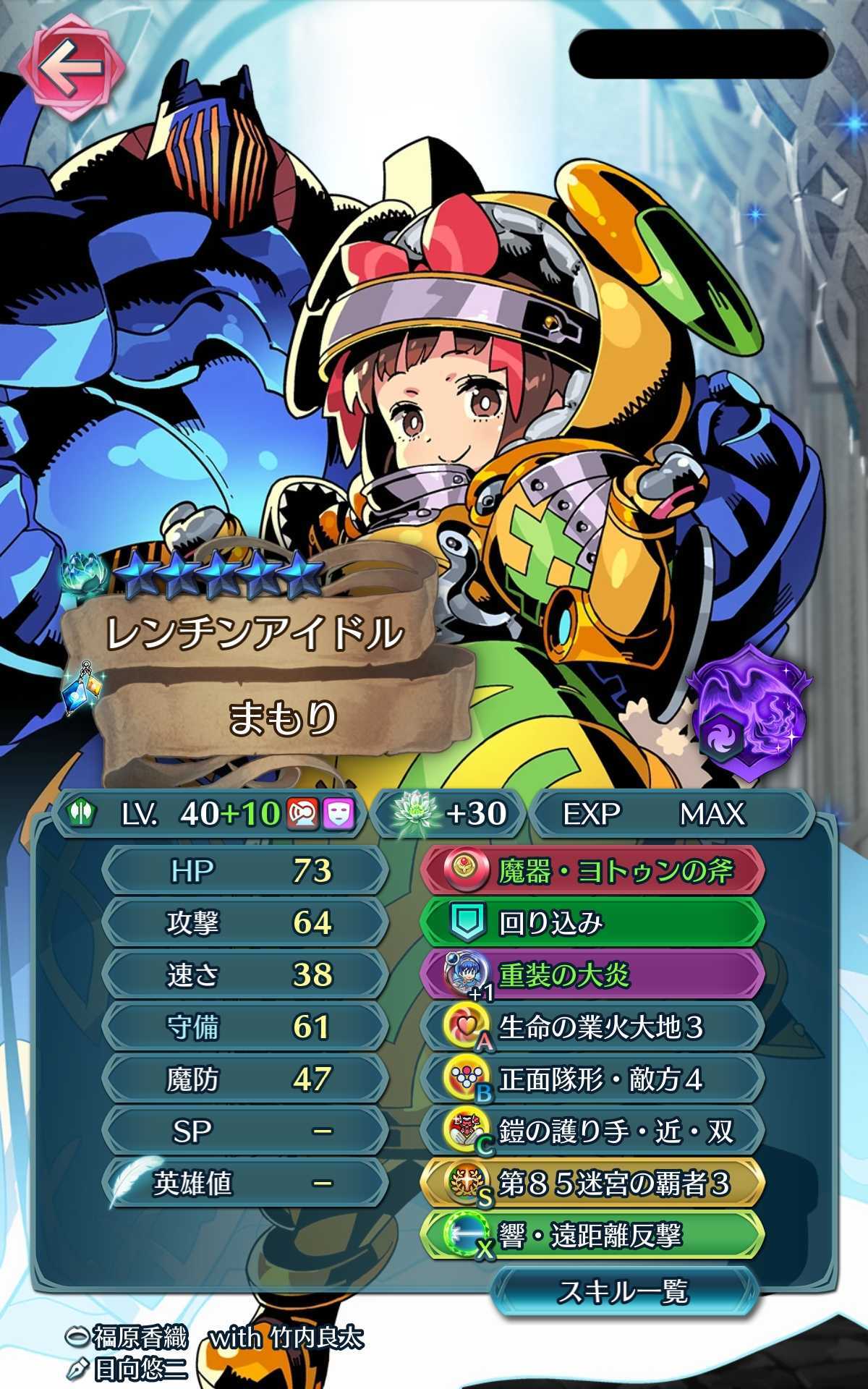
Task: Tap the hero name まもり banner
Action: click(282, 718)
